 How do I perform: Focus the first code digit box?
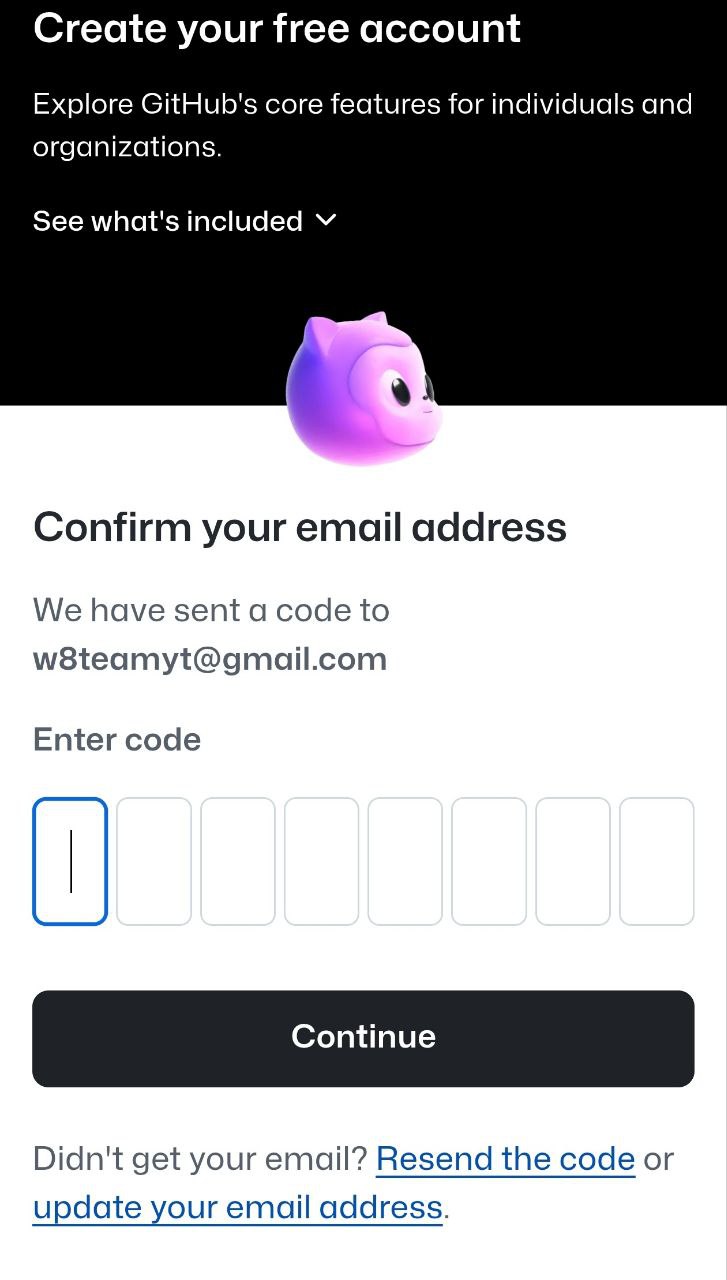click(x=70, y=861)
